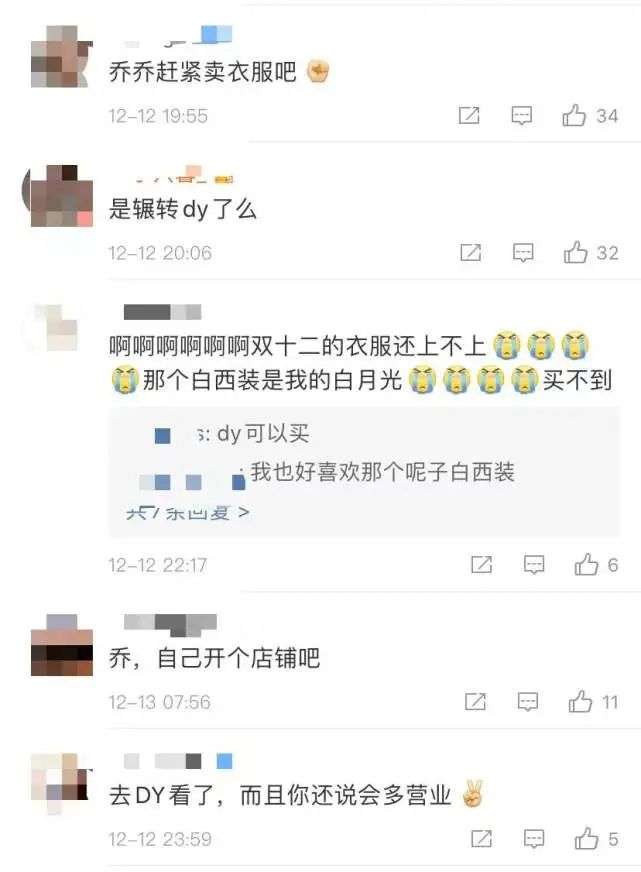This screenshot has height=872, width=641.
Task: Reply to the comment "乔，自己开个店铺吧"
Action: click(528, 702)
